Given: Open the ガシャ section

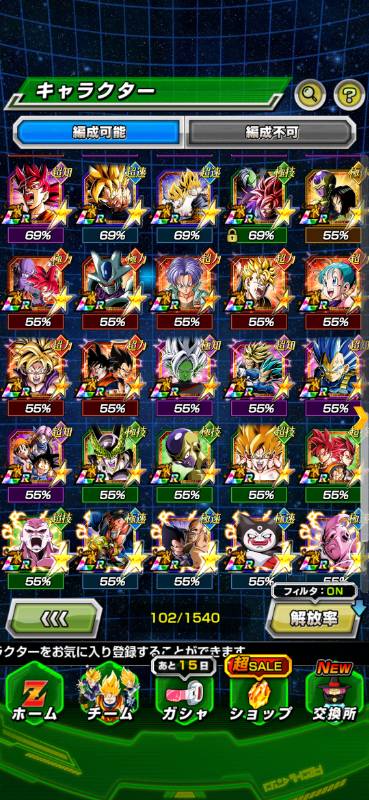Looking at the screenshot, I should pyautogui.click(x=184, y=699).
